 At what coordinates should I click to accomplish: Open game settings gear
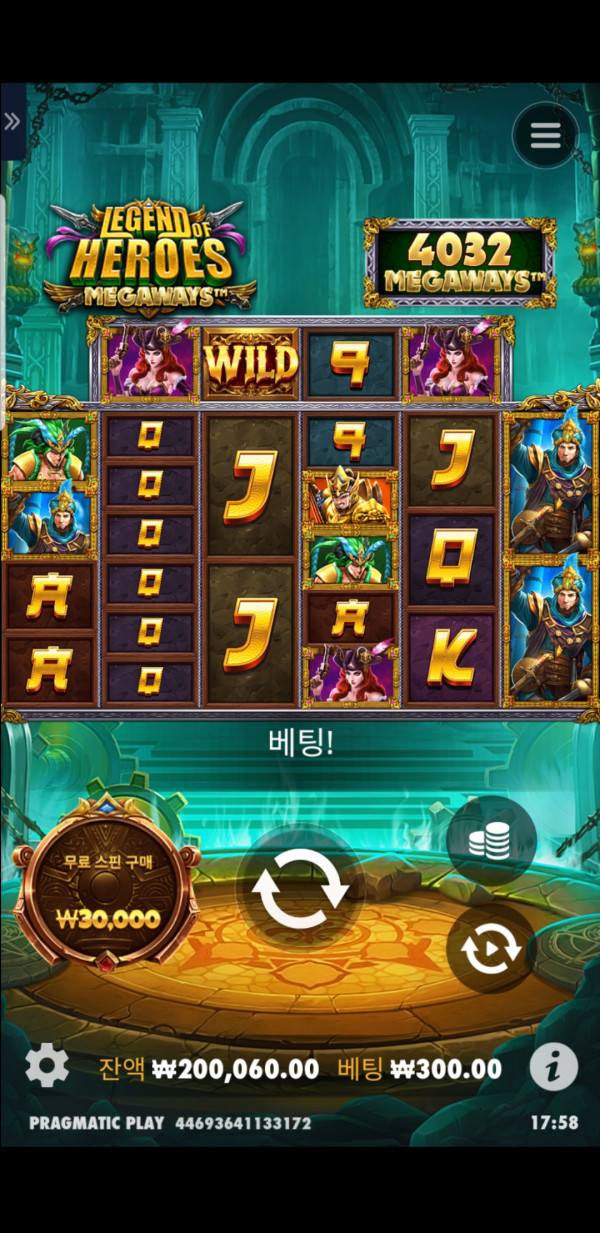coord(46,1067)
